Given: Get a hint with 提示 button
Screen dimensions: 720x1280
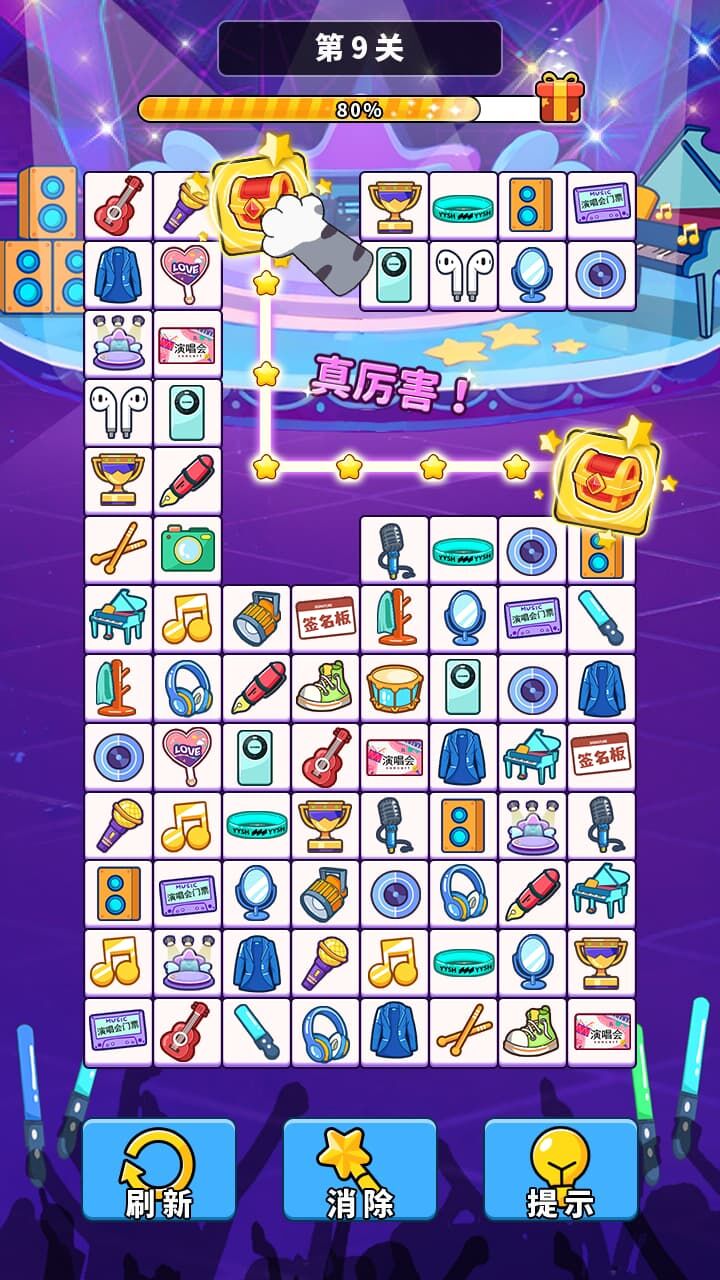Looking at the screenshot, I should [561, 1169].
